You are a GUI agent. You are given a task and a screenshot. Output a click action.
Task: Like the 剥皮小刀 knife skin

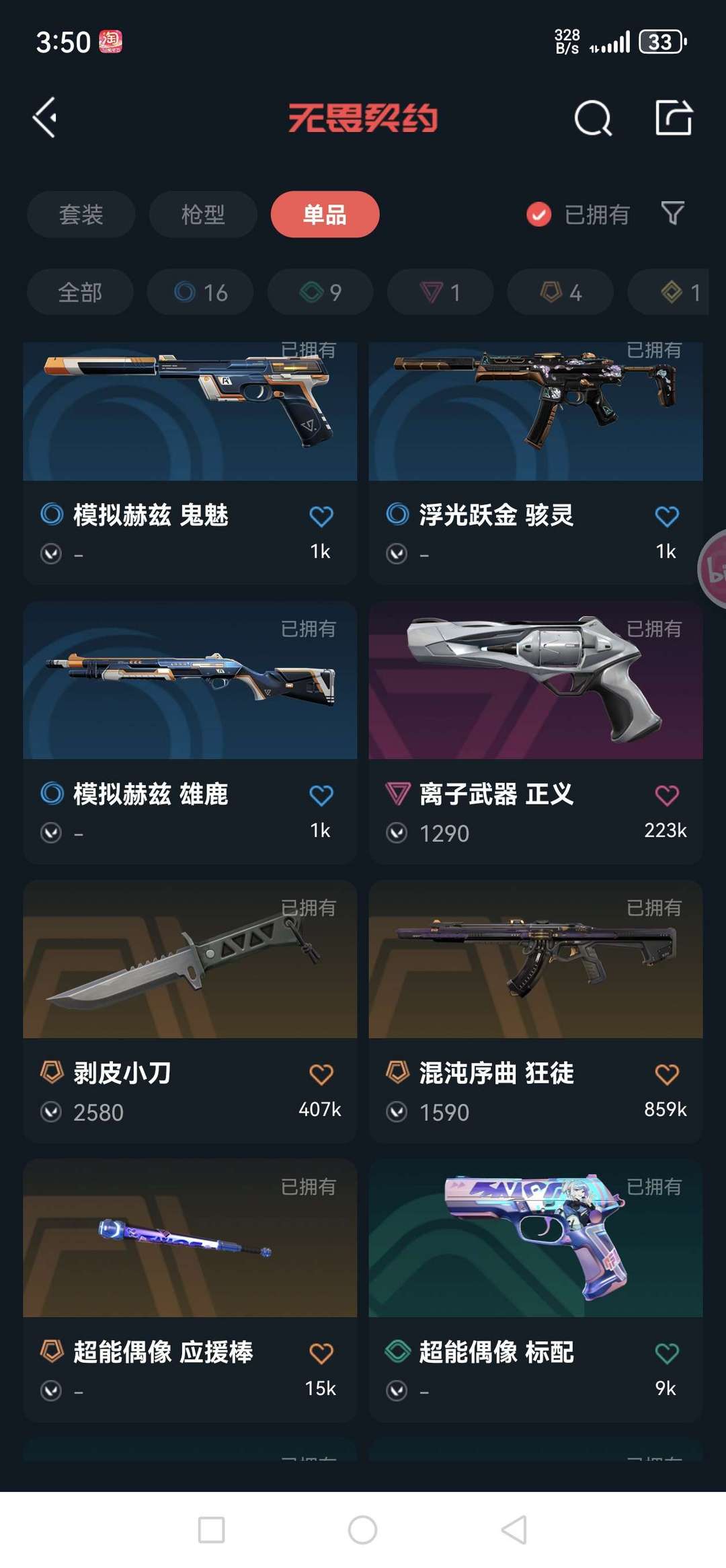[321, 1074]
